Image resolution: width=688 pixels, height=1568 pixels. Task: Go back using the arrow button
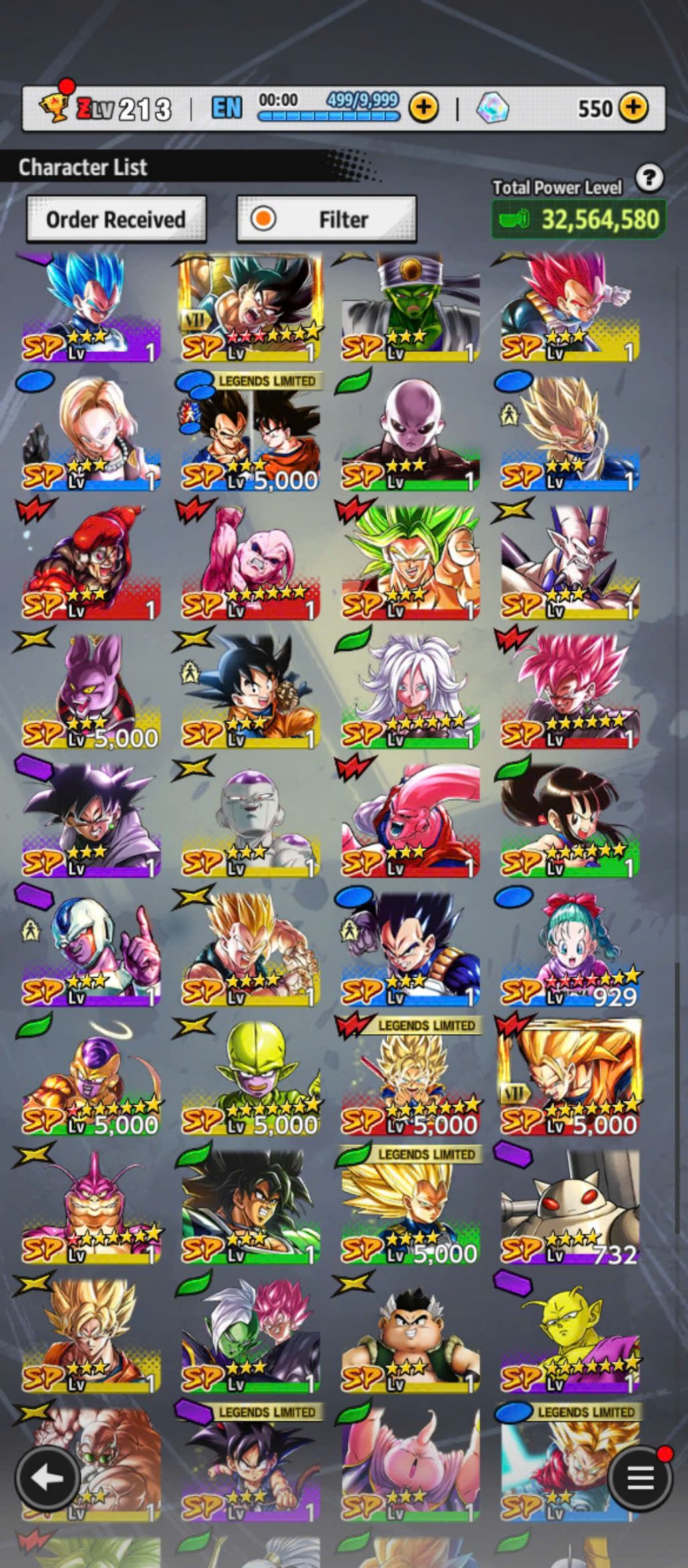(x=46, y=1478)
